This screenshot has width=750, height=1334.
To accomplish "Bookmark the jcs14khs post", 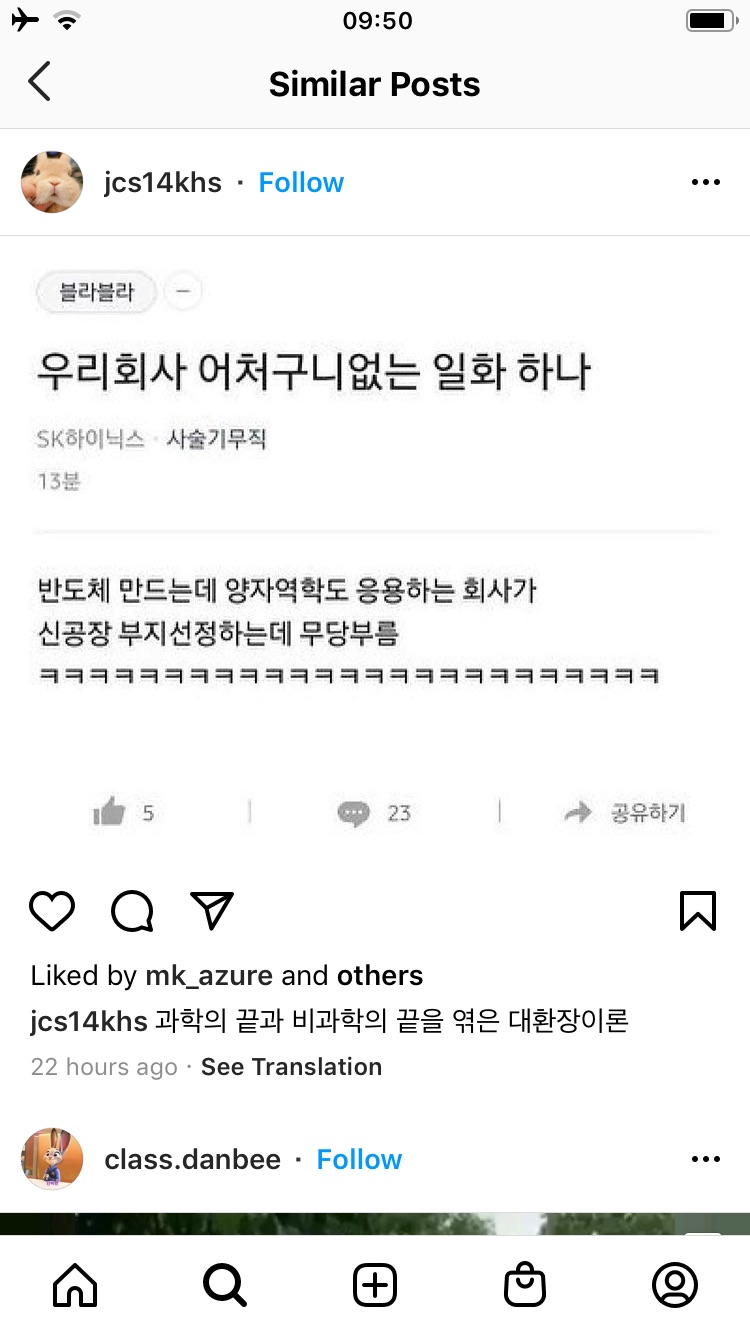I will [x=697, y=911].
